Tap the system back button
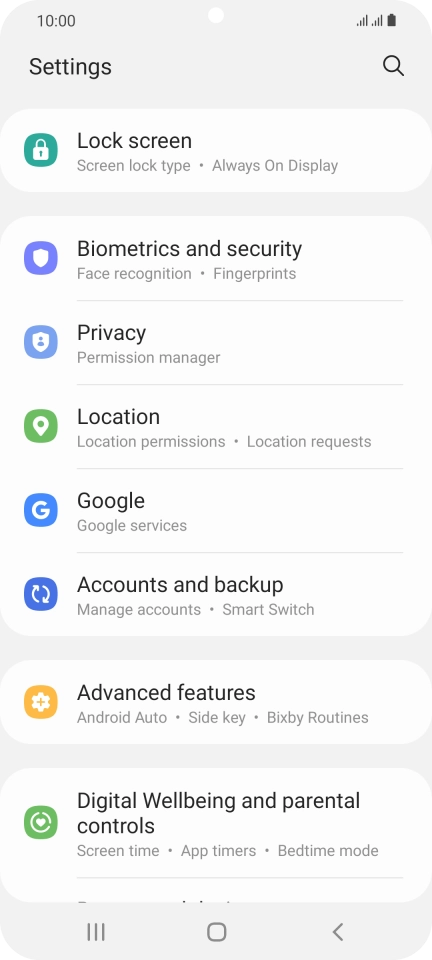The image size is (432, 960). tap(337, 932)
